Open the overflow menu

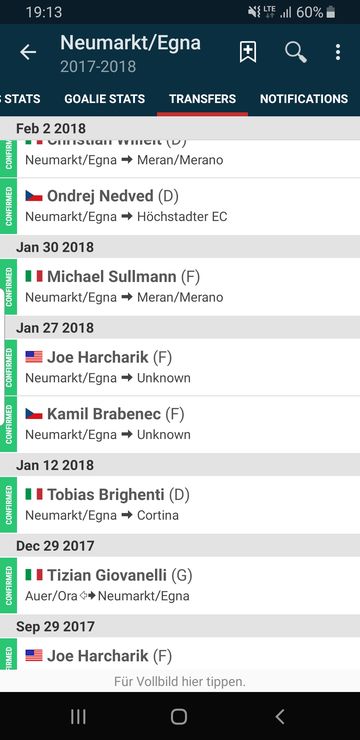[338, 52]
